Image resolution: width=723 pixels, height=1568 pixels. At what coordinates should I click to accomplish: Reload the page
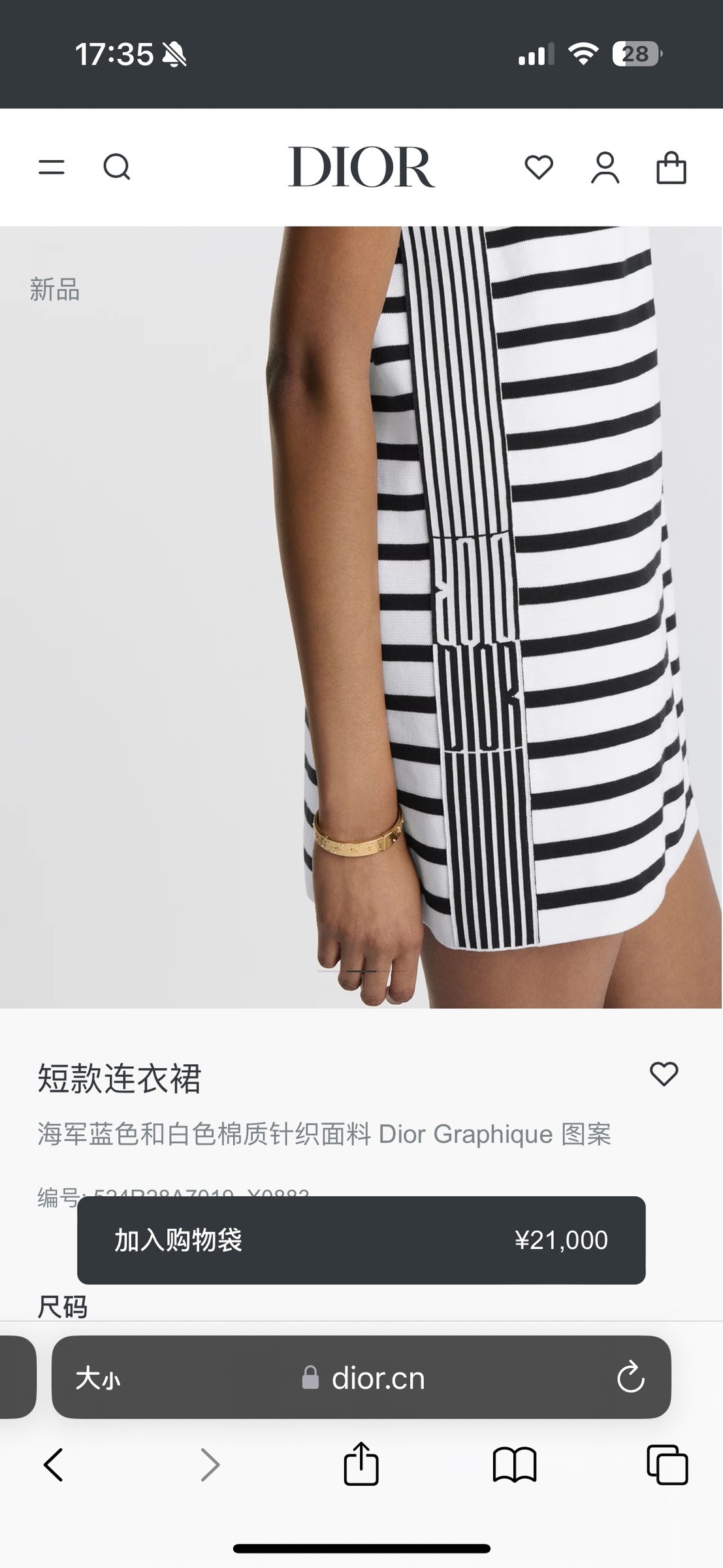point(630,1378)
